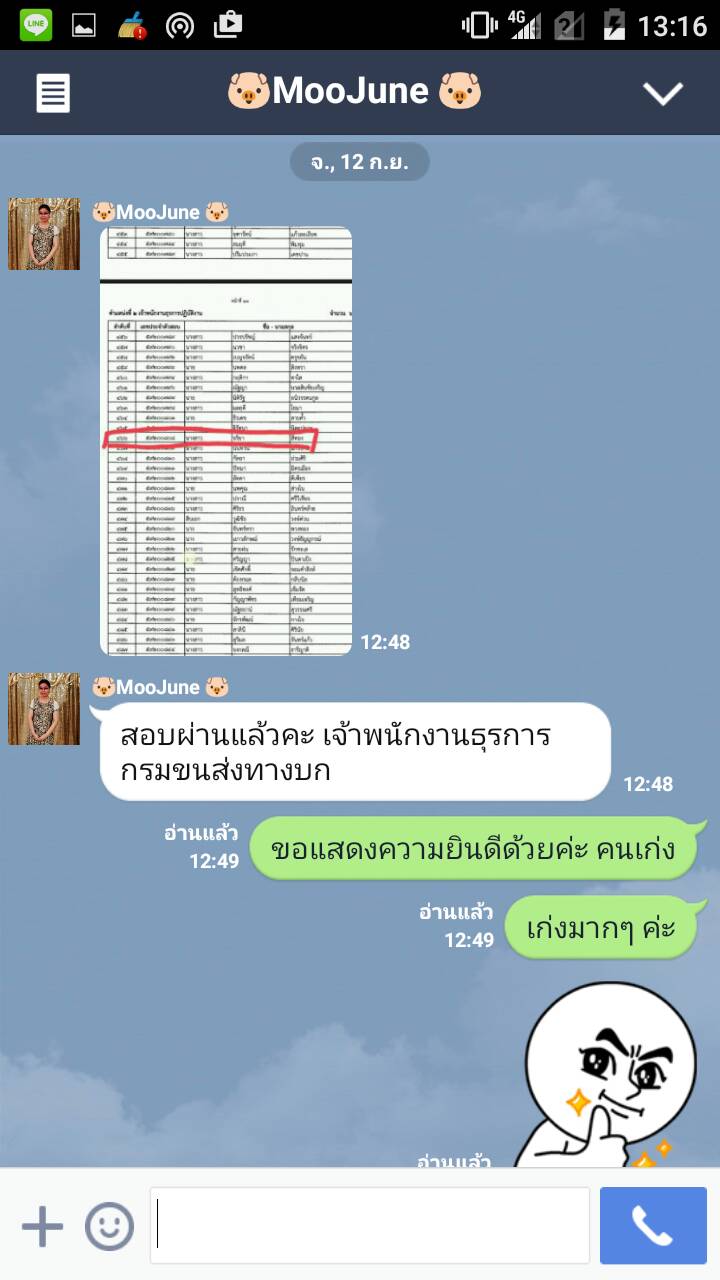The width and height of the screenshot is (720, 1280).
Task: Open the shared exam results image
Action: (226, 441)
